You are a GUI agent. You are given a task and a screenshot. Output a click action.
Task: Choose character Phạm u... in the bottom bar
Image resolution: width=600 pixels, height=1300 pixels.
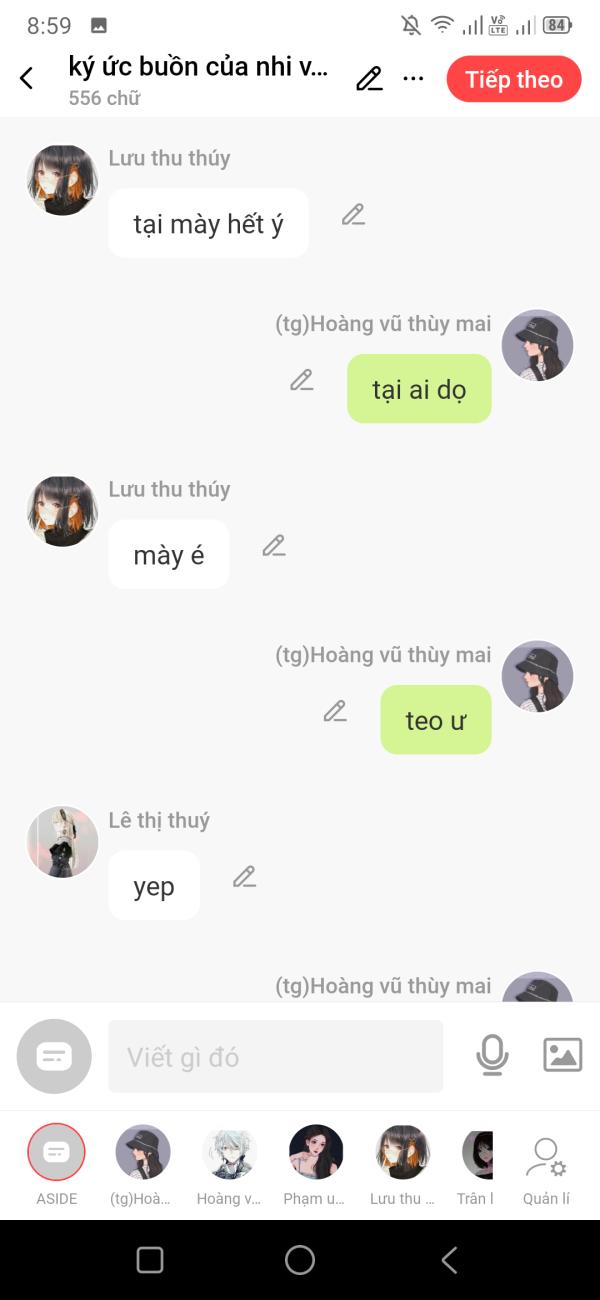(316, 1165)
